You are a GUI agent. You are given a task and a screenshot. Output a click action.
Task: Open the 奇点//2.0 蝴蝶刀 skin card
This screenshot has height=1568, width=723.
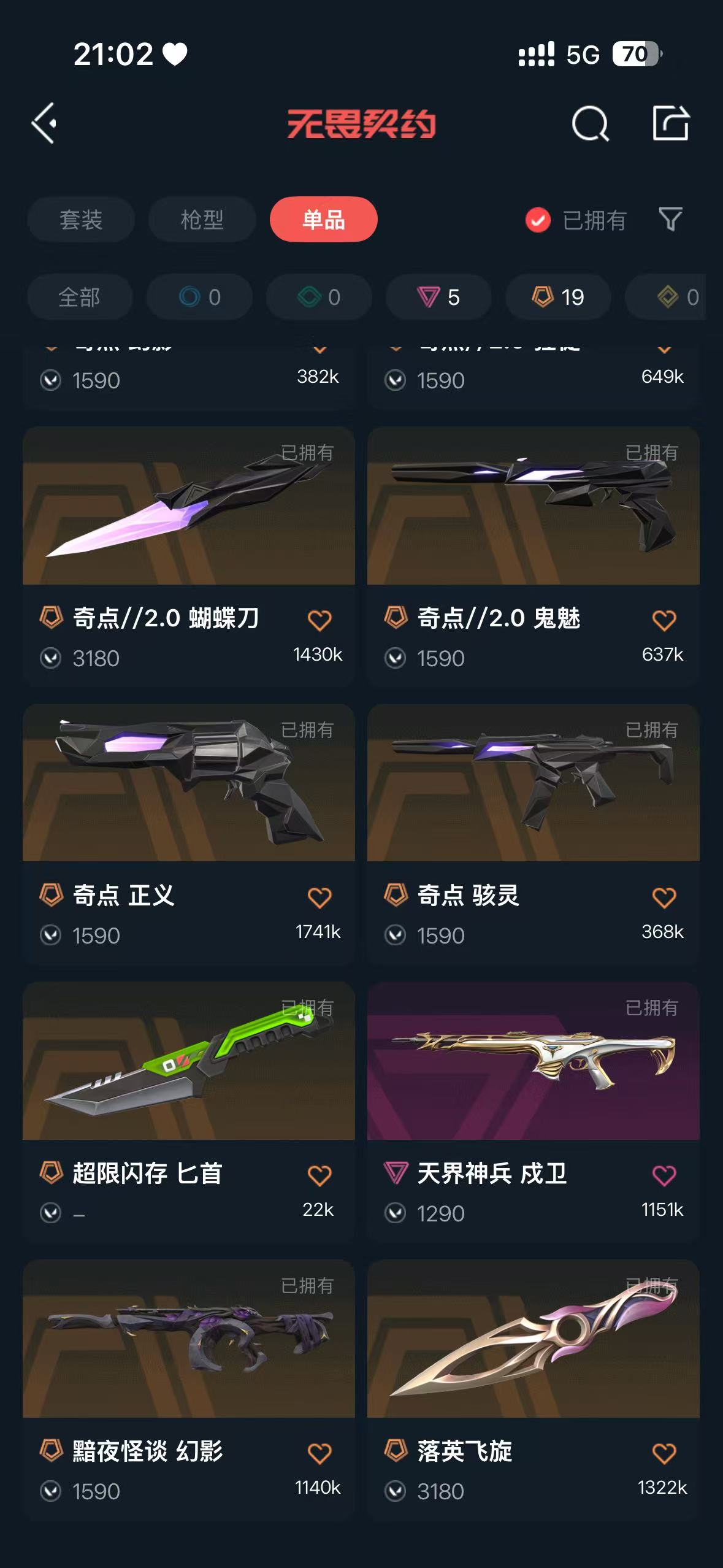(x=189, y=556)
